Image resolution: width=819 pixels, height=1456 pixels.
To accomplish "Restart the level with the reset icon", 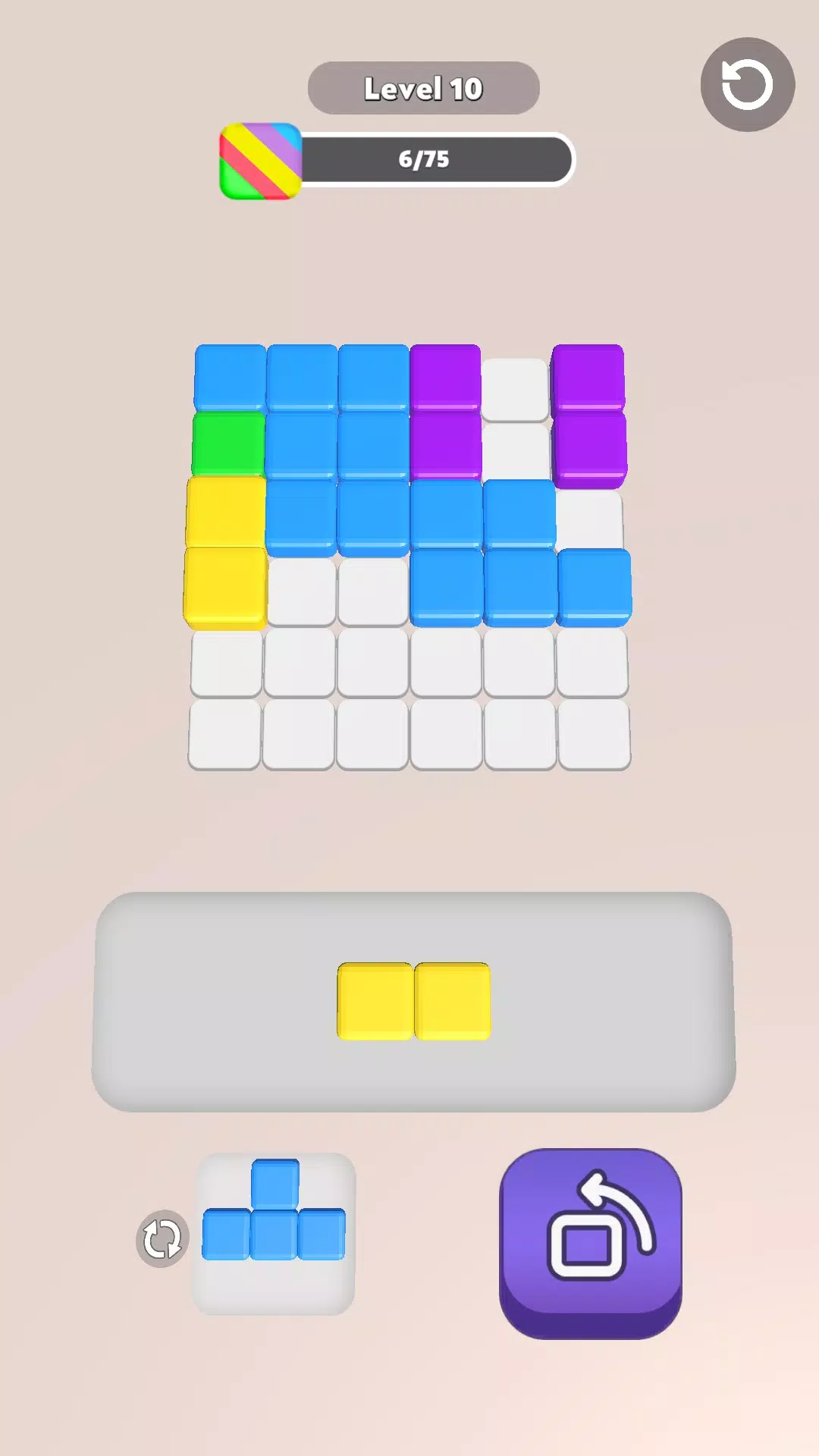I will 747,84.
